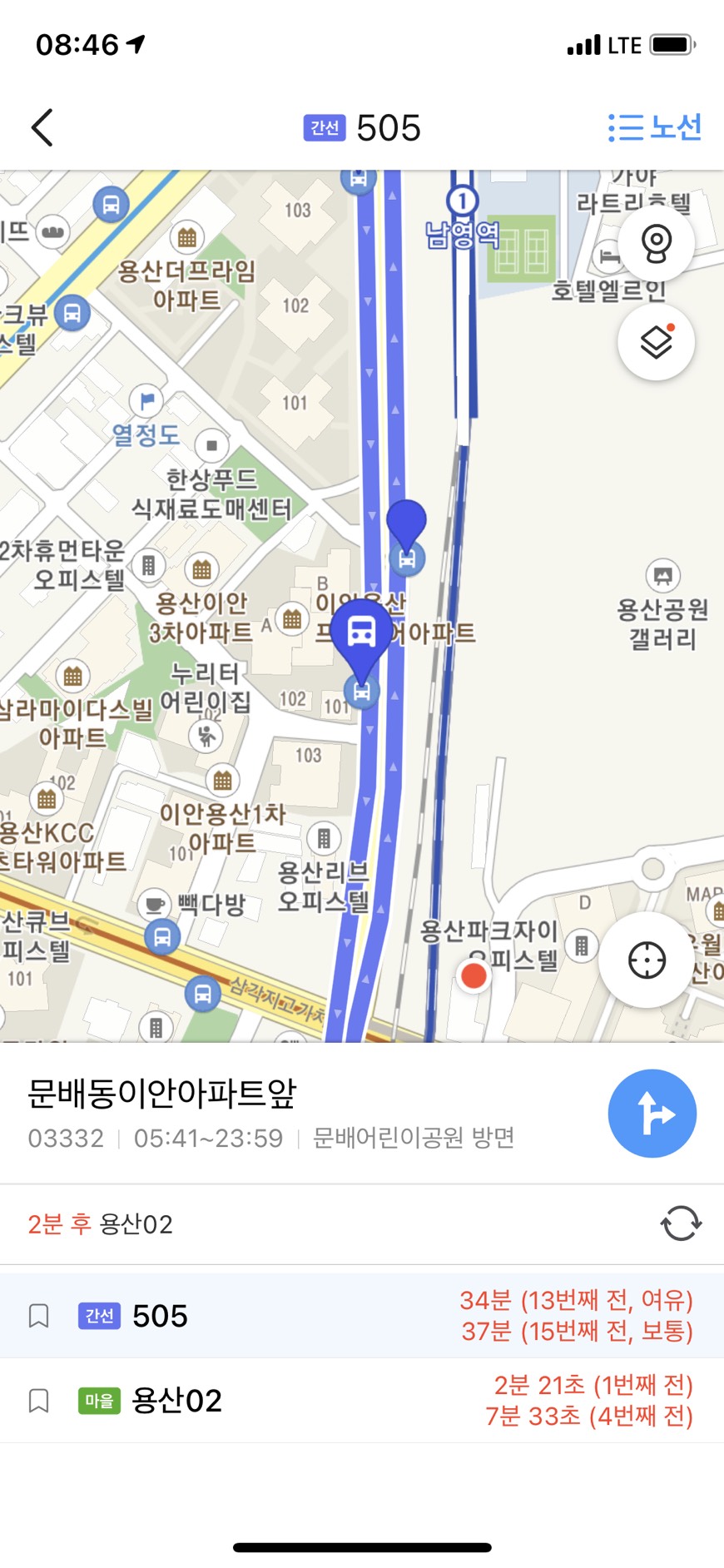This screenshot has height=1568, width=724.
Task: Open the 용산02 bus row
Action: click(x=362, y=1401)
